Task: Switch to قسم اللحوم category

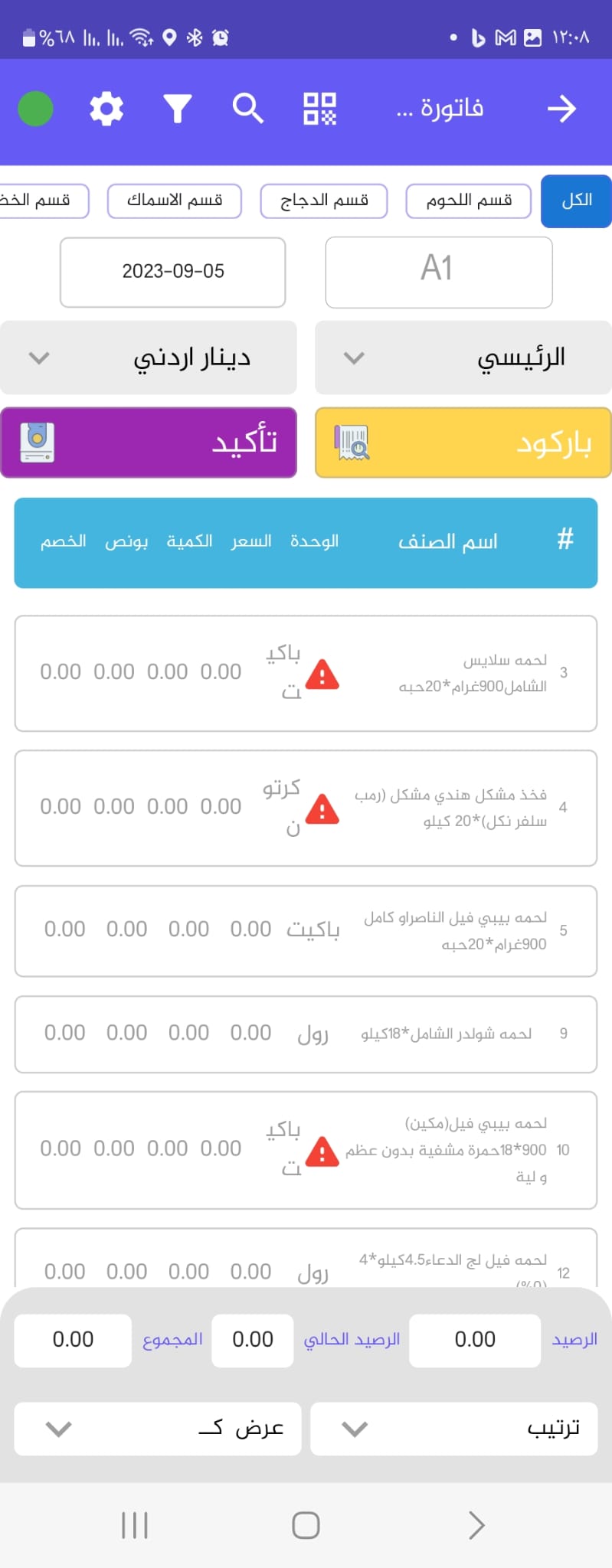Action: coord(468,201)
